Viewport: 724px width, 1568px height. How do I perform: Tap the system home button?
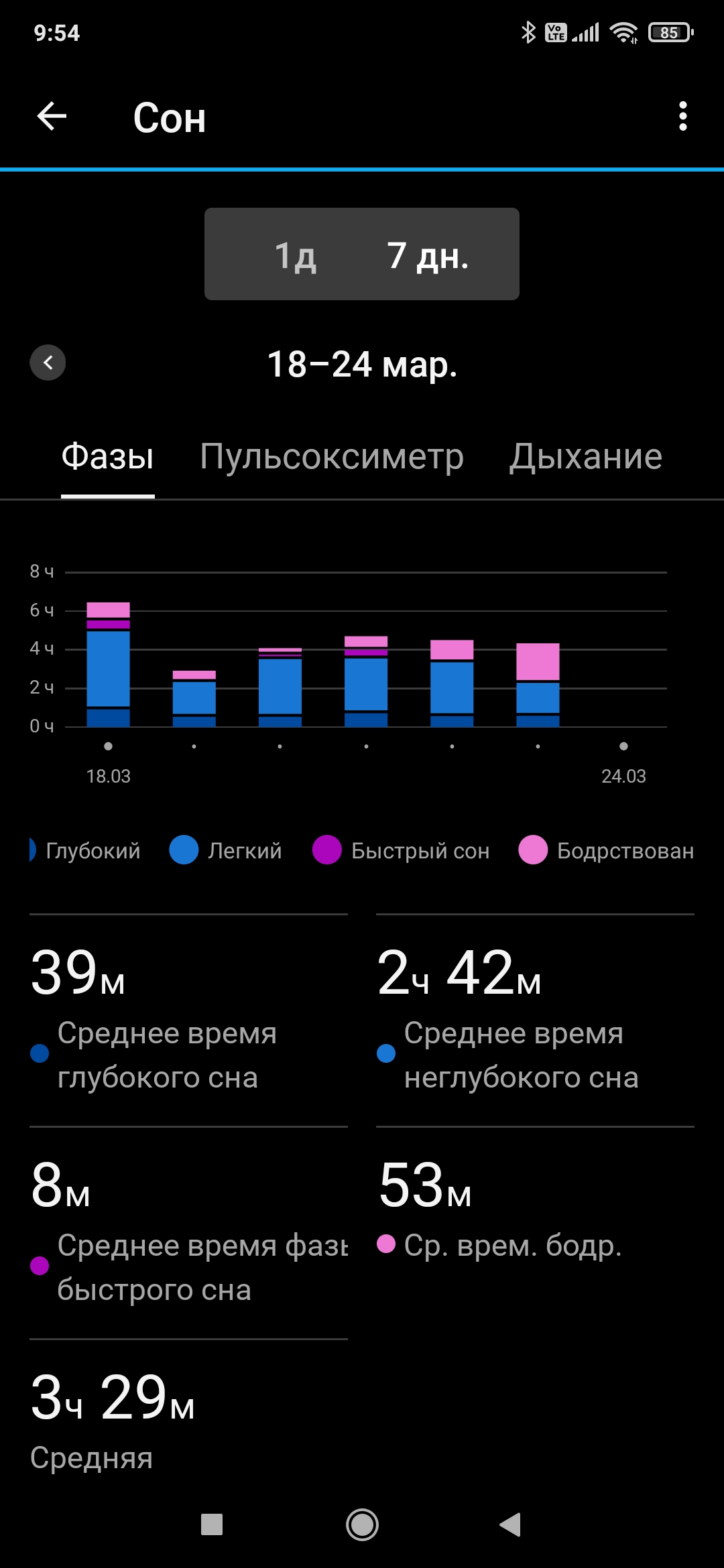[362, 1524]
